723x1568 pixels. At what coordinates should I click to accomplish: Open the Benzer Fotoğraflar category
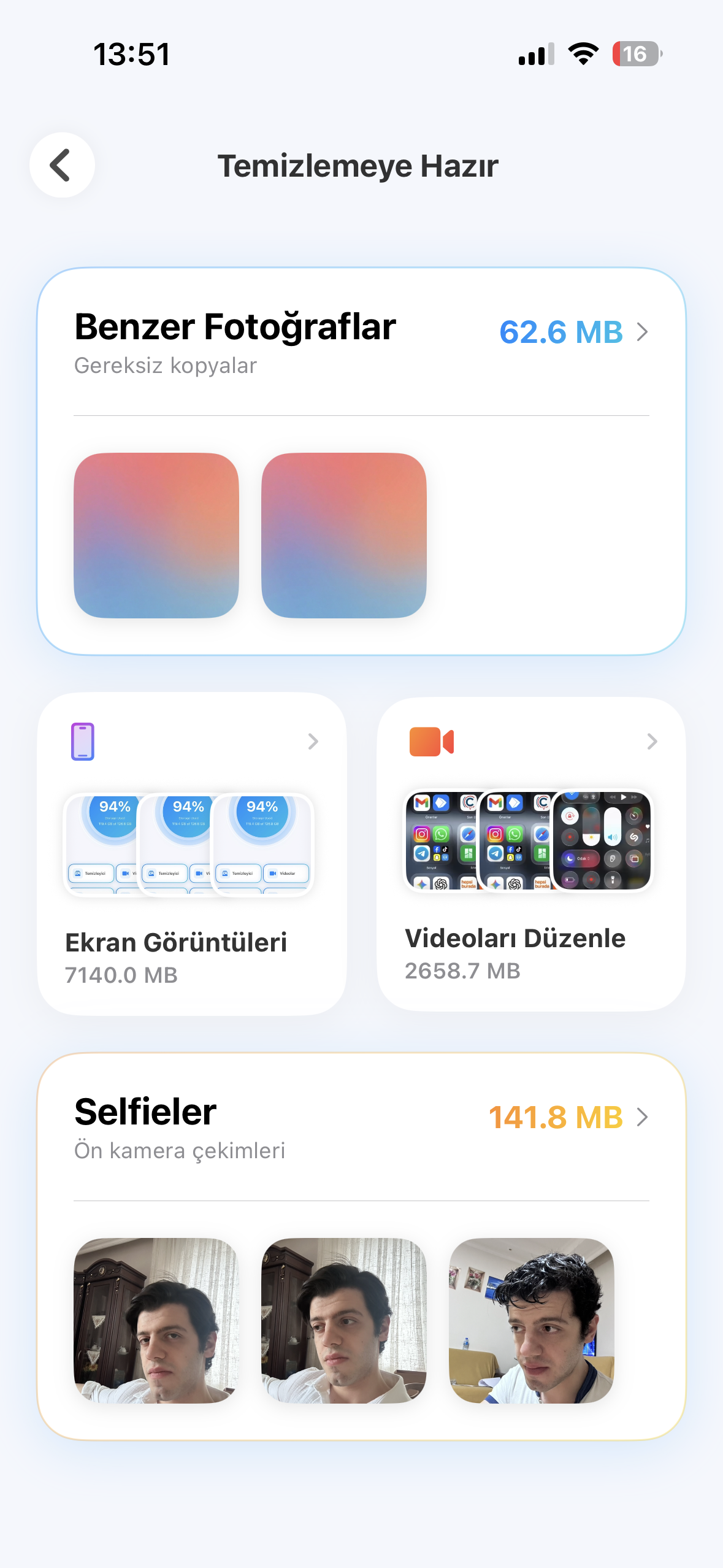[235, 327]
